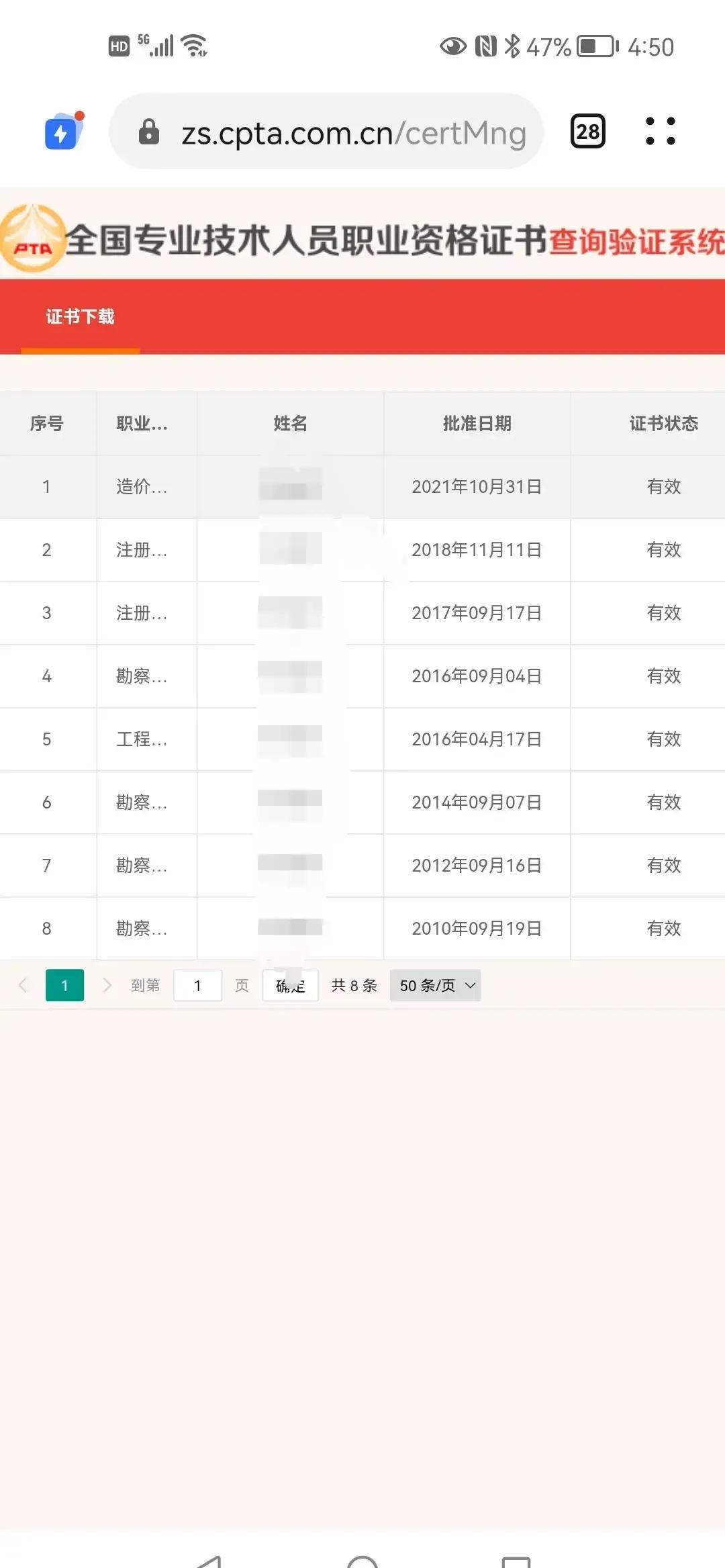Open certificate row dated 2018年11月11日
The image size is (725, 1568).
[362, 550]
